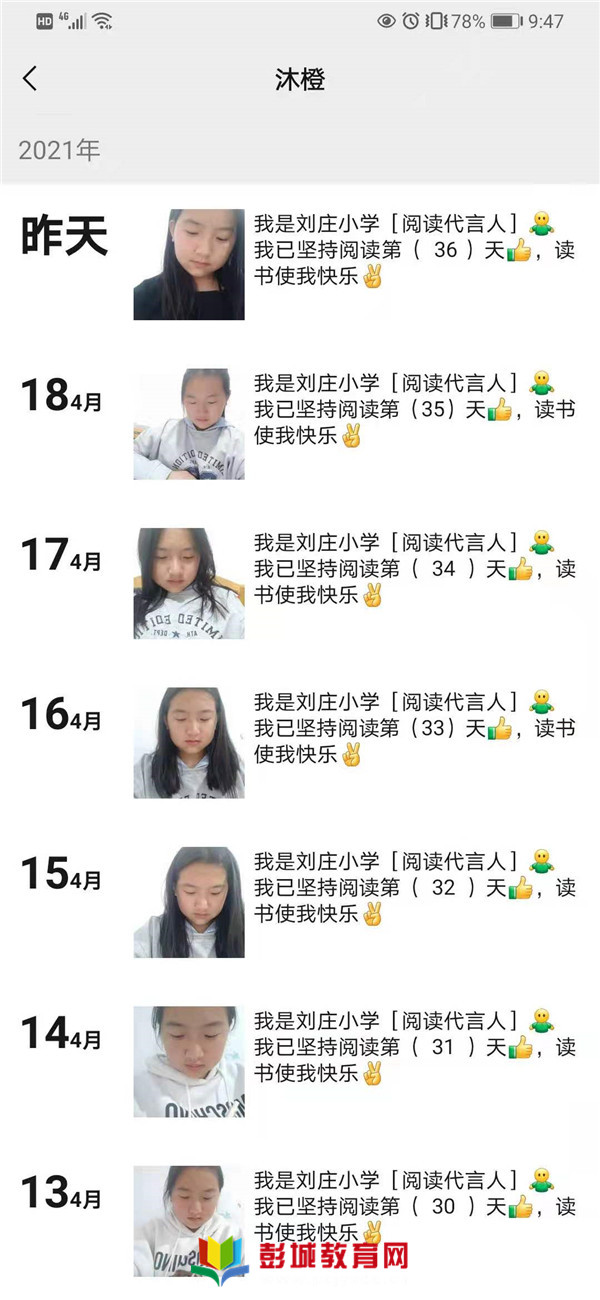600x1300 pixels.
Task: View the April 17 post photo
Action: click(189, 583)
